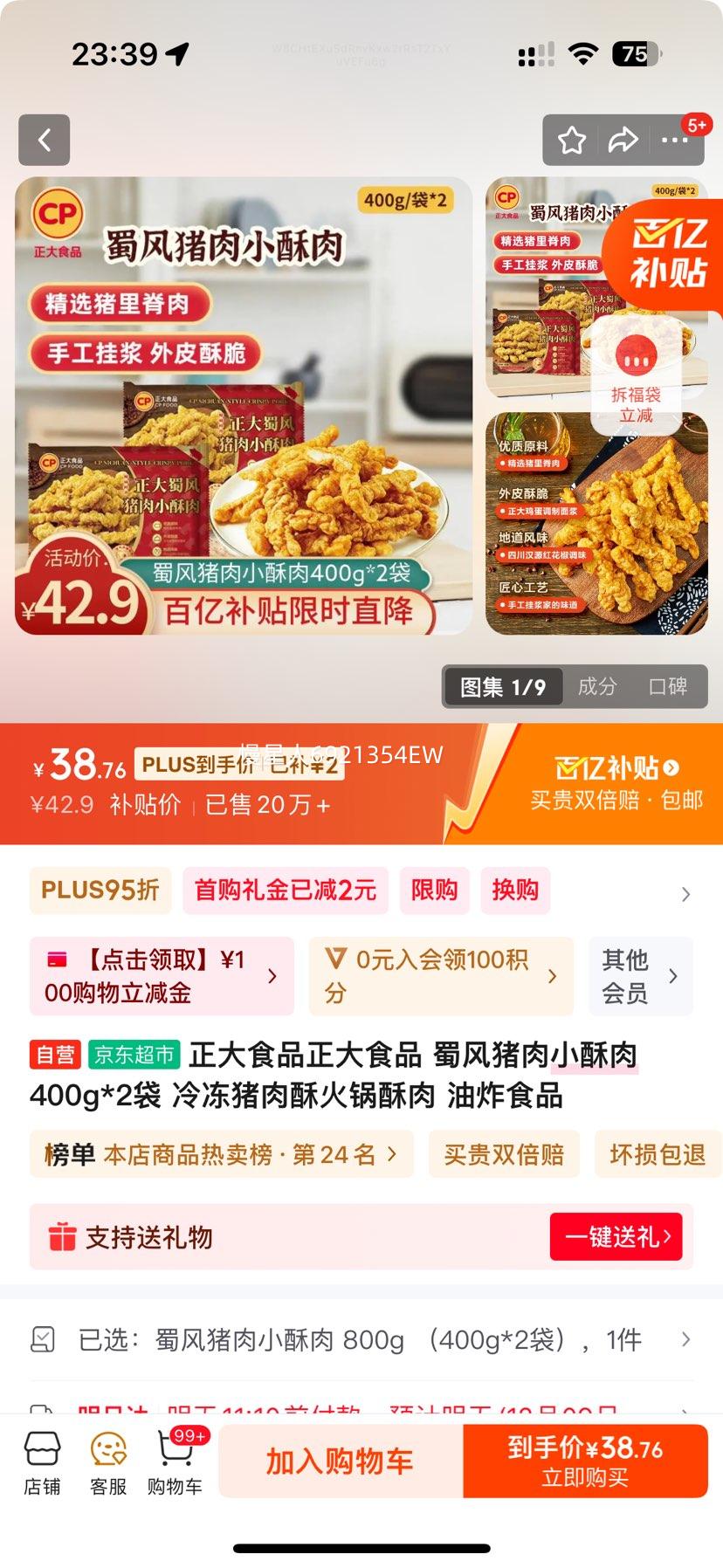Select the 限购 purchase limit tag
This screenshot has width=723, height=1568.
click(434, 891)
